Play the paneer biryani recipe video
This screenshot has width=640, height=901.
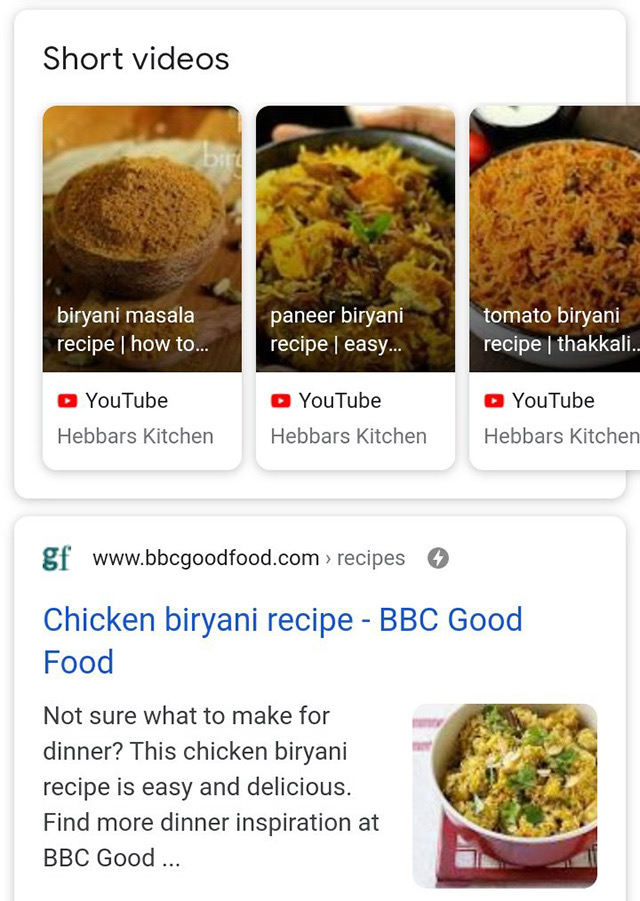point(355,240)
